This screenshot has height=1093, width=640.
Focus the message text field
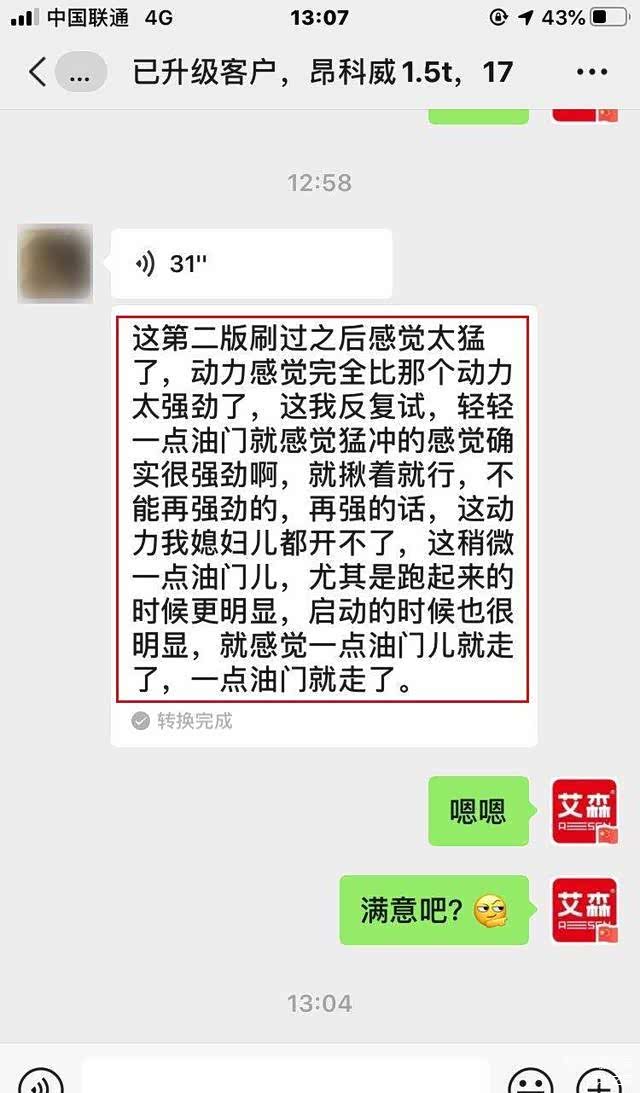coord(285,1078)
